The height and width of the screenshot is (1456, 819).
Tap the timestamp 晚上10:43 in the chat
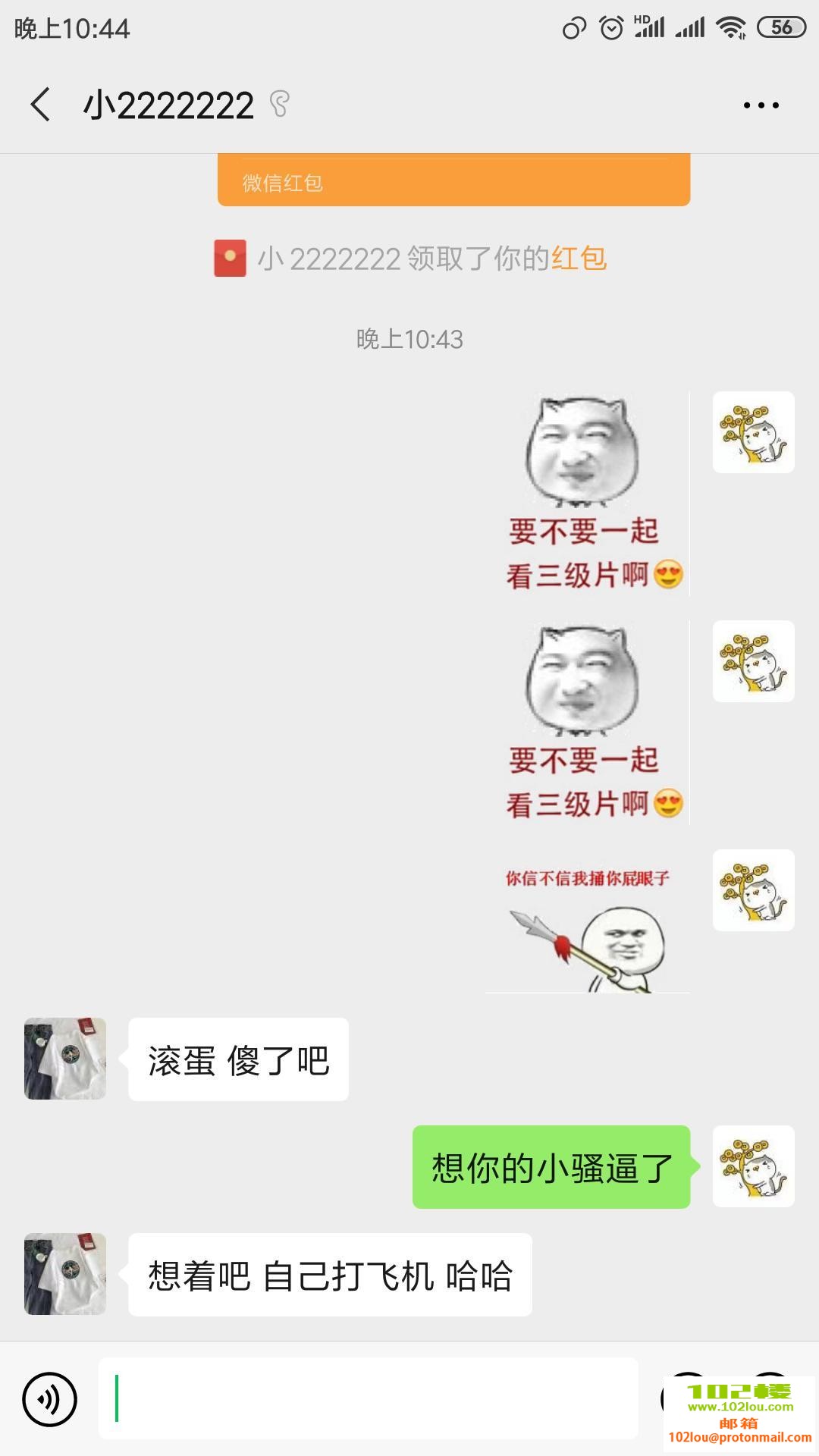point(409,340)
